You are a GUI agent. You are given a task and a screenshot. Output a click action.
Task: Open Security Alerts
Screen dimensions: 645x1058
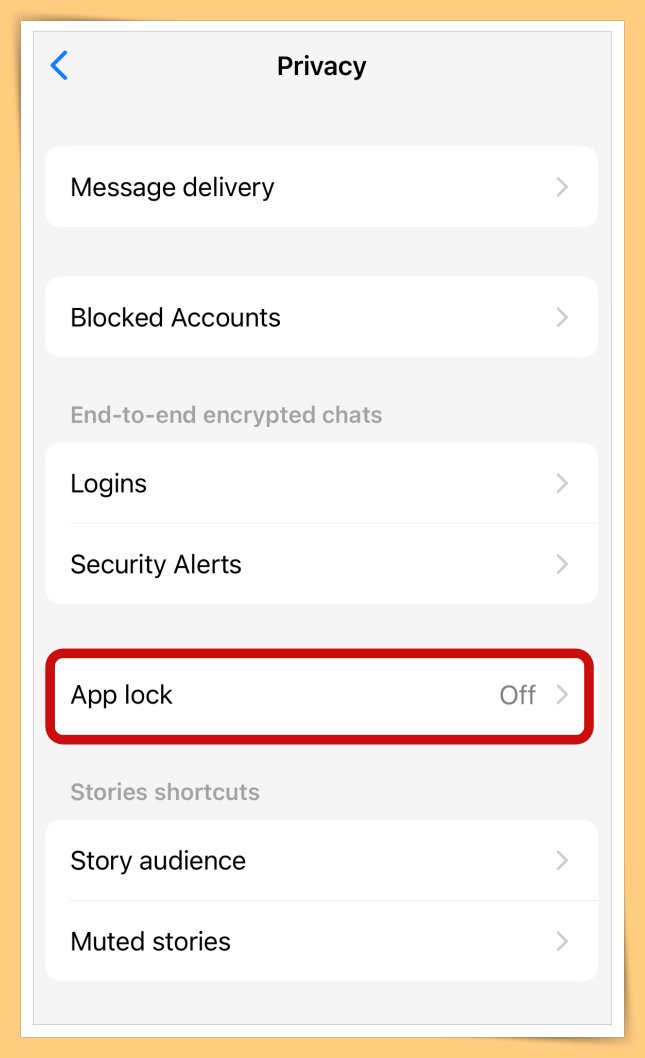click(x=321, y=564)
